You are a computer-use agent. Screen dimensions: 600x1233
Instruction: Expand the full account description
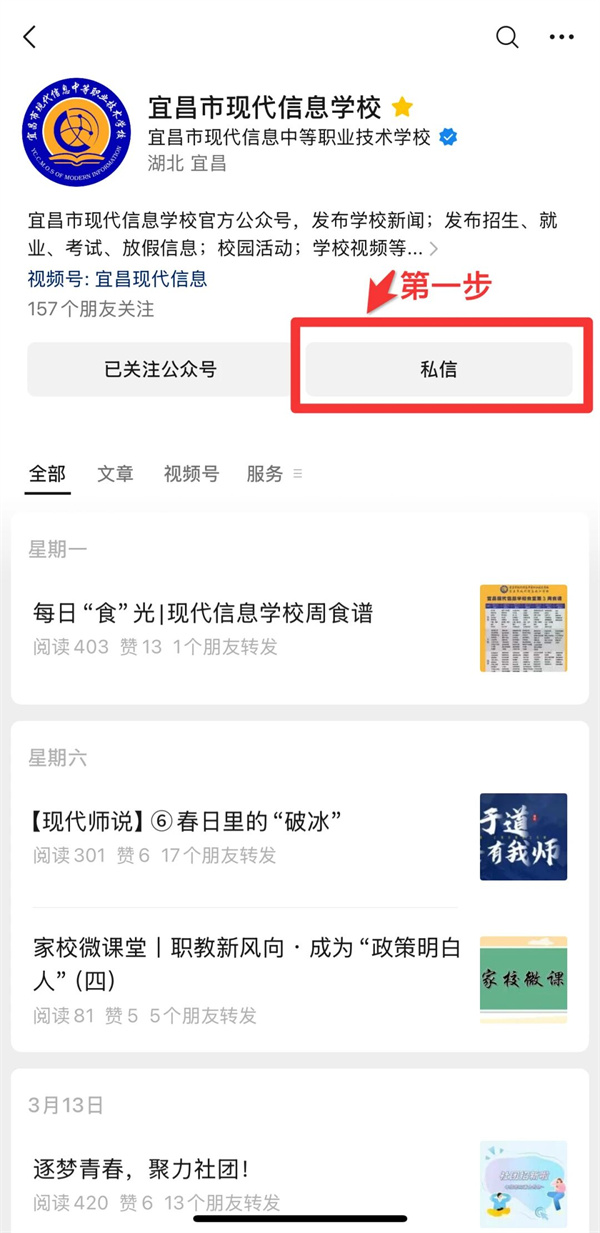(433, 249)
